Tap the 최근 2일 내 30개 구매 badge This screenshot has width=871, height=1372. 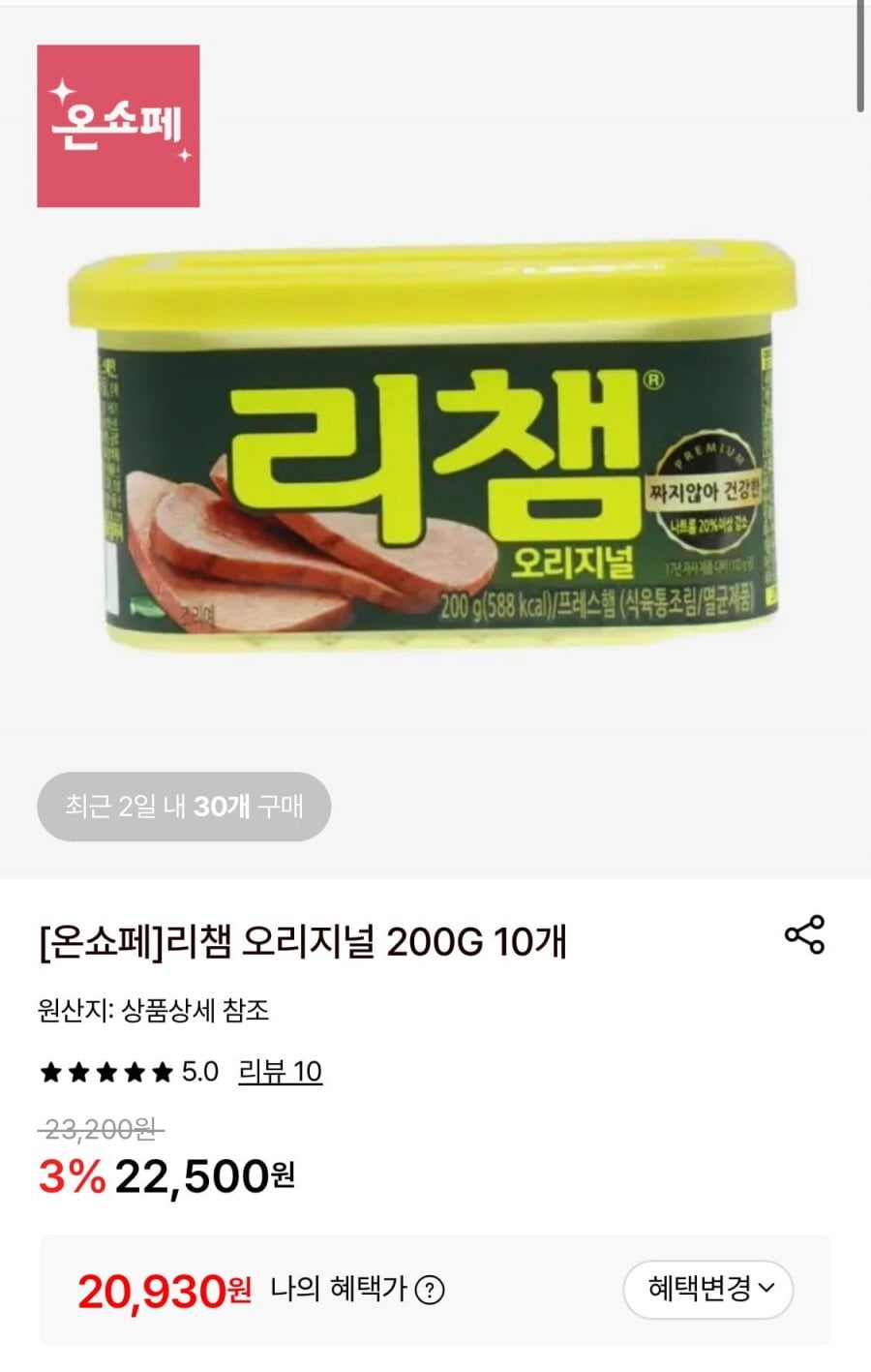coord(183,806)
